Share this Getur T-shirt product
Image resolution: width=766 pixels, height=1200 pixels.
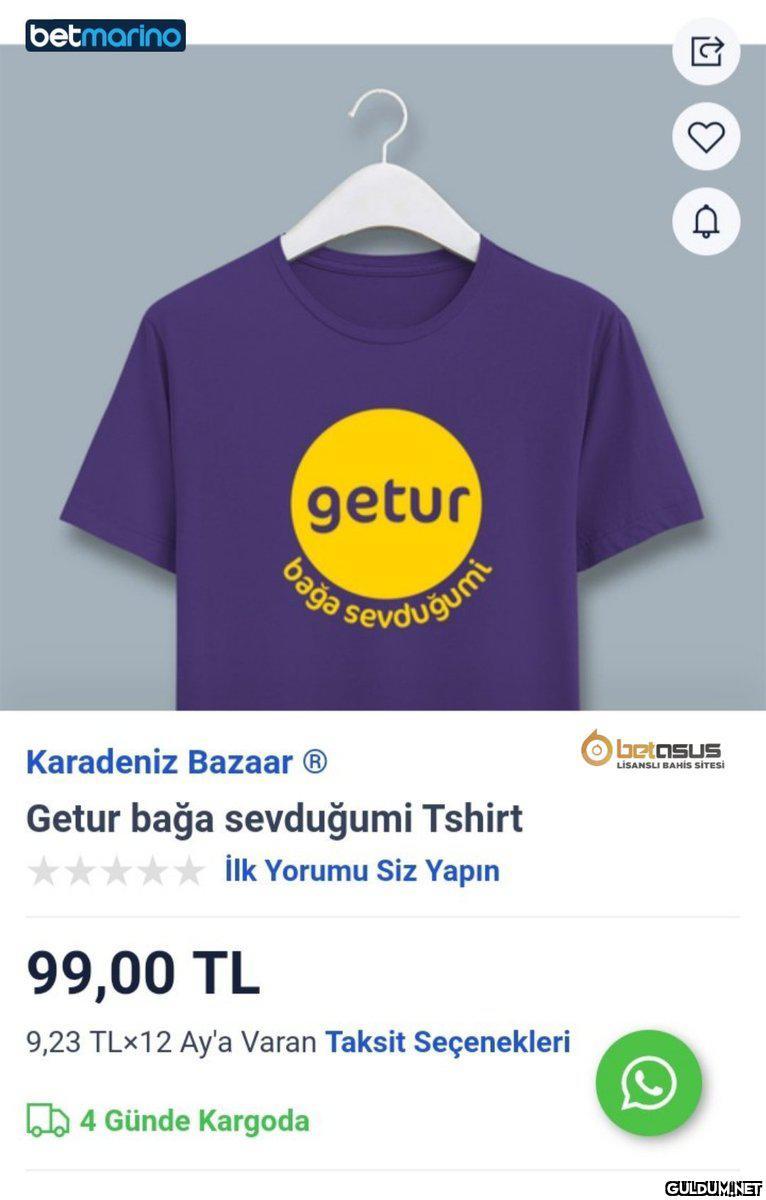coord(706,50)
